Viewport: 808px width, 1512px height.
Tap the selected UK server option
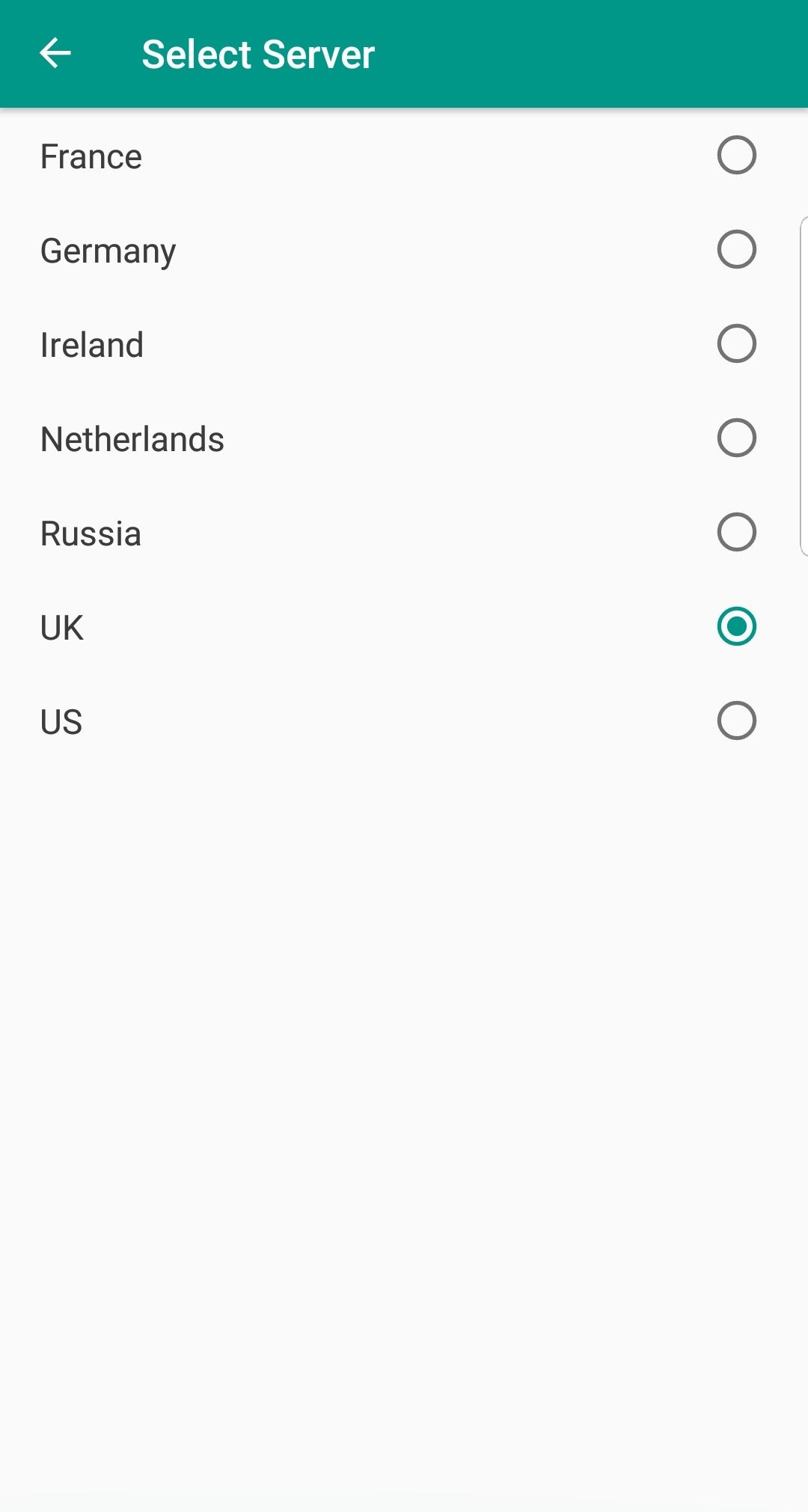coord(736,627)
